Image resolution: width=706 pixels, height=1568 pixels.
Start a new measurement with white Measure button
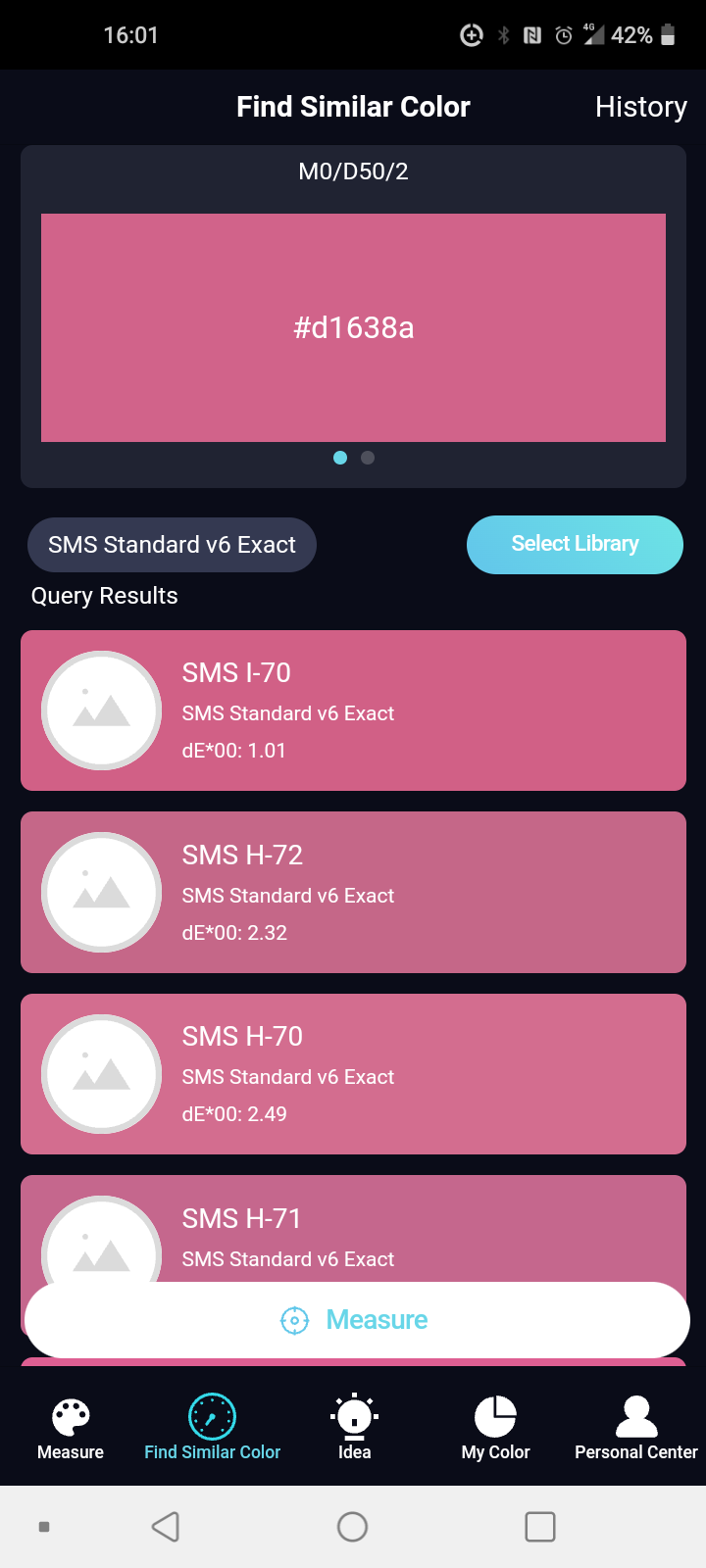coord(356,1320)
